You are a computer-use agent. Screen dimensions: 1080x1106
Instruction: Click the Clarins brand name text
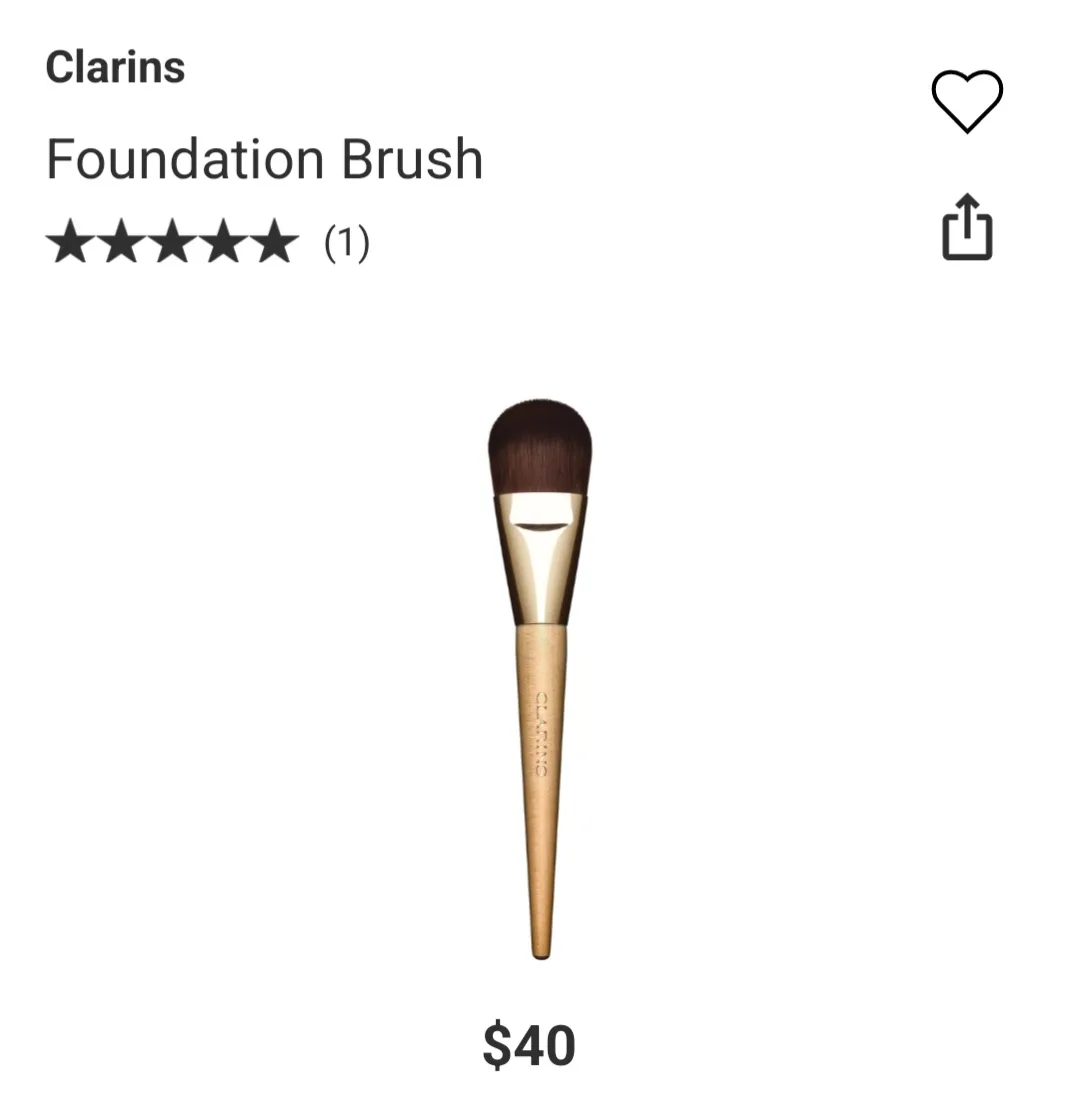click(115, 66)
